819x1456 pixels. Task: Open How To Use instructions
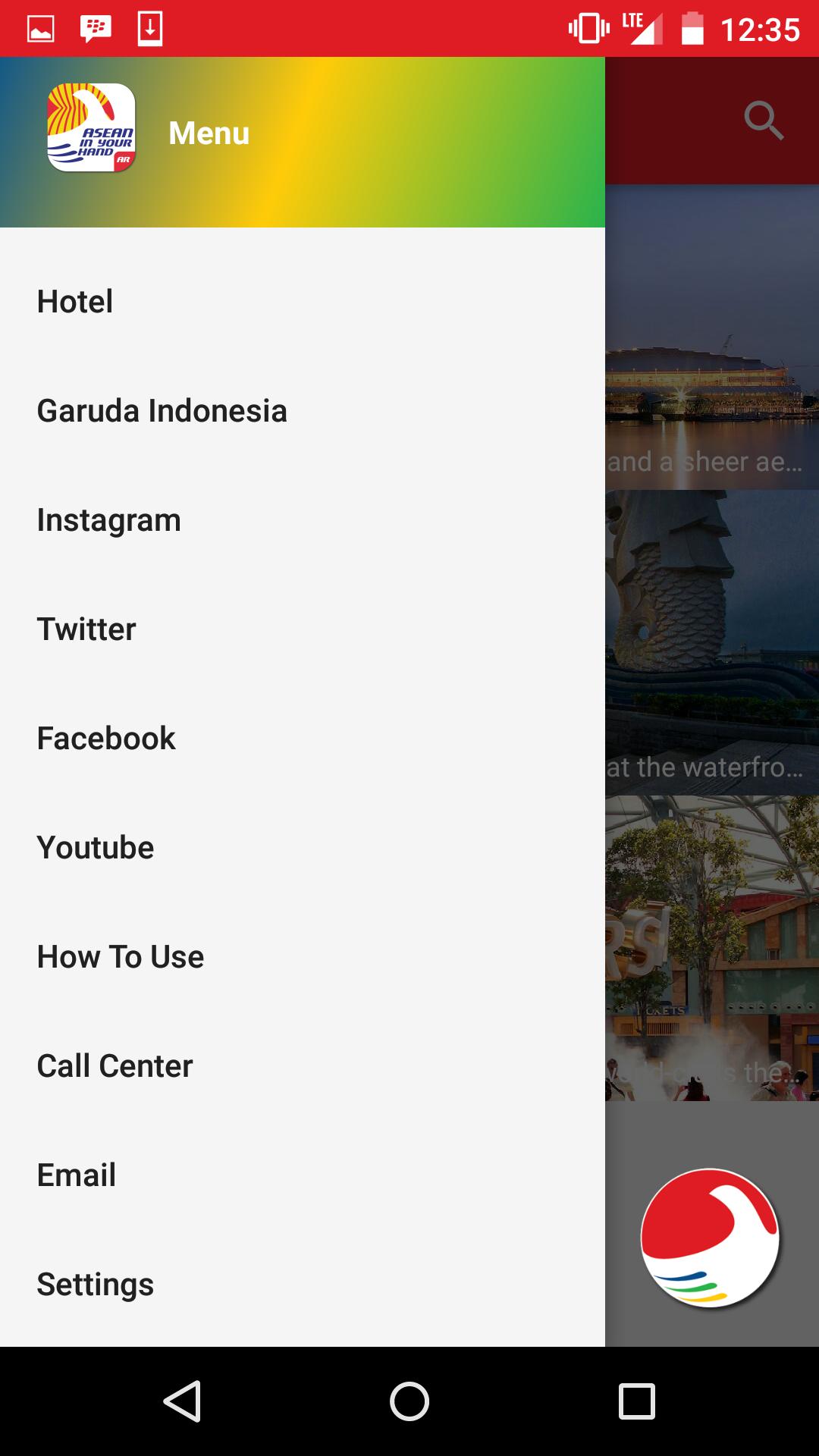[120, 956]
